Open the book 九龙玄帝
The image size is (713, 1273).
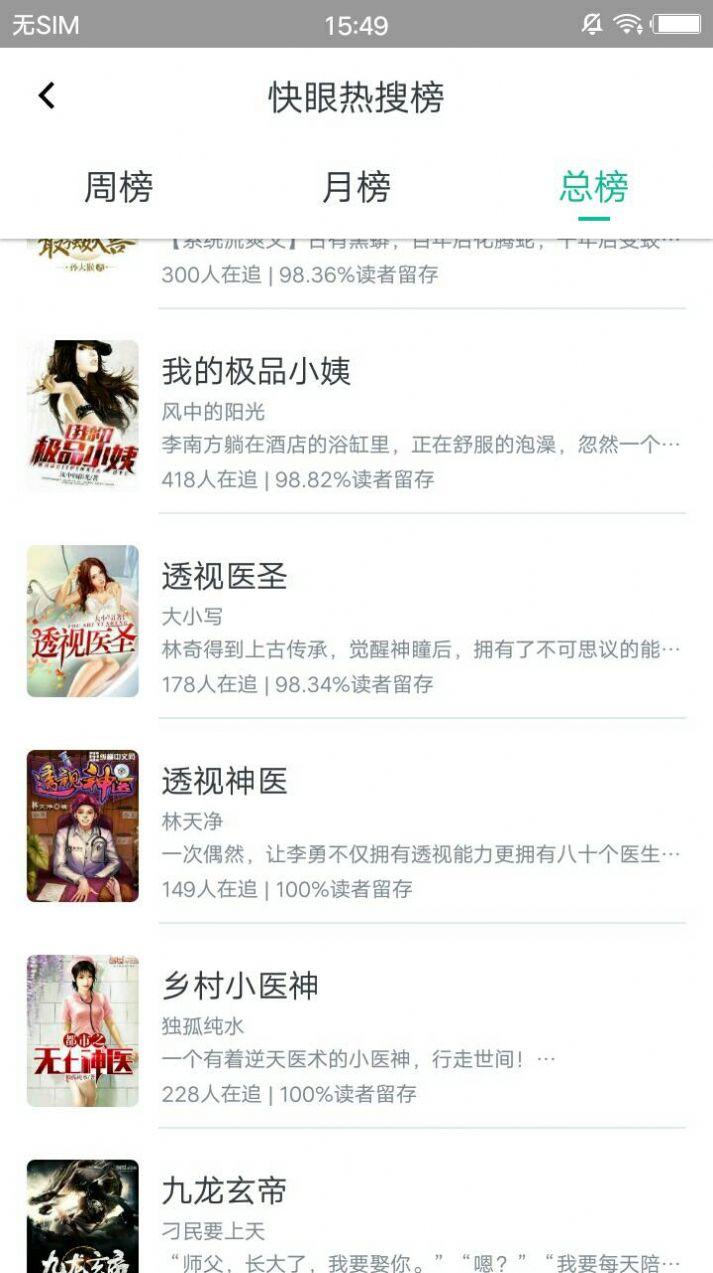point(356,1206)
